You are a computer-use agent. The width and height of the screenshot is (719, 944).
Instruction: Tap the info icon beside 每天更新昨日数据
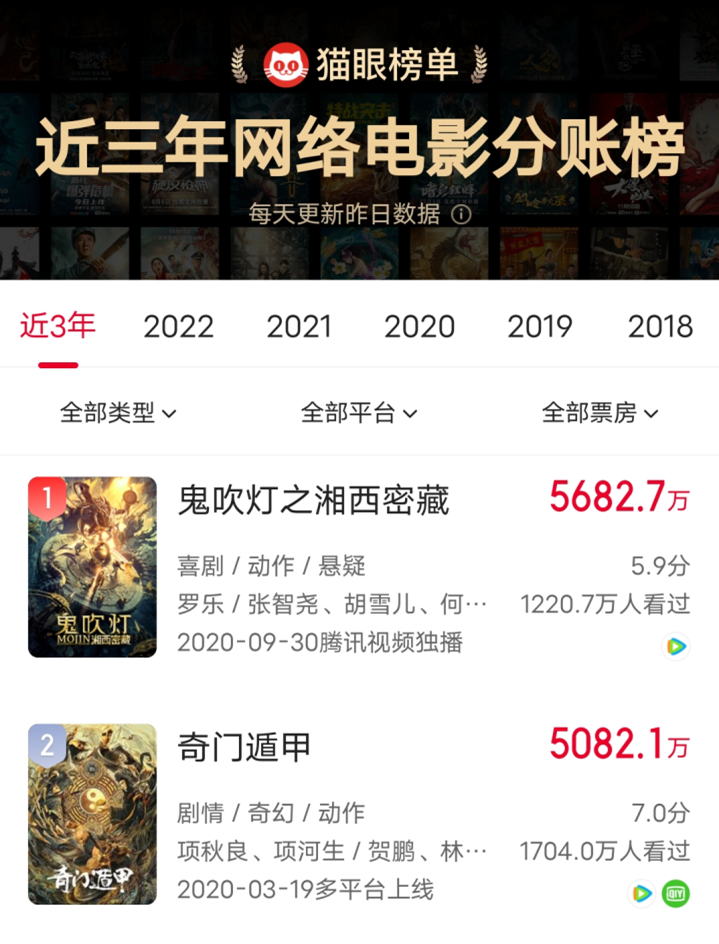(461, 214)
